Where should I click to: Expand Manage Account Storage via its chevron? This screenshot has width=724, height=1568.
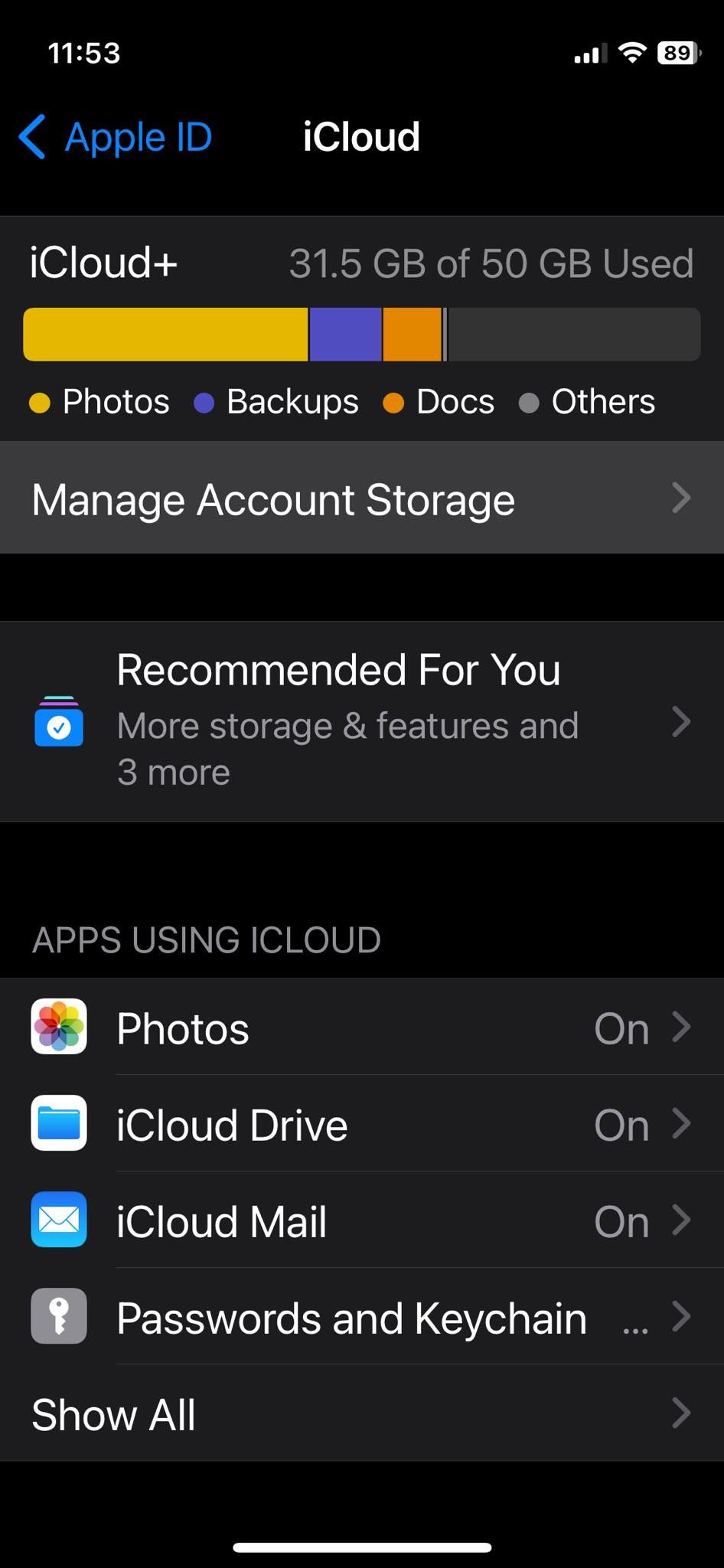tap(680, 498)
